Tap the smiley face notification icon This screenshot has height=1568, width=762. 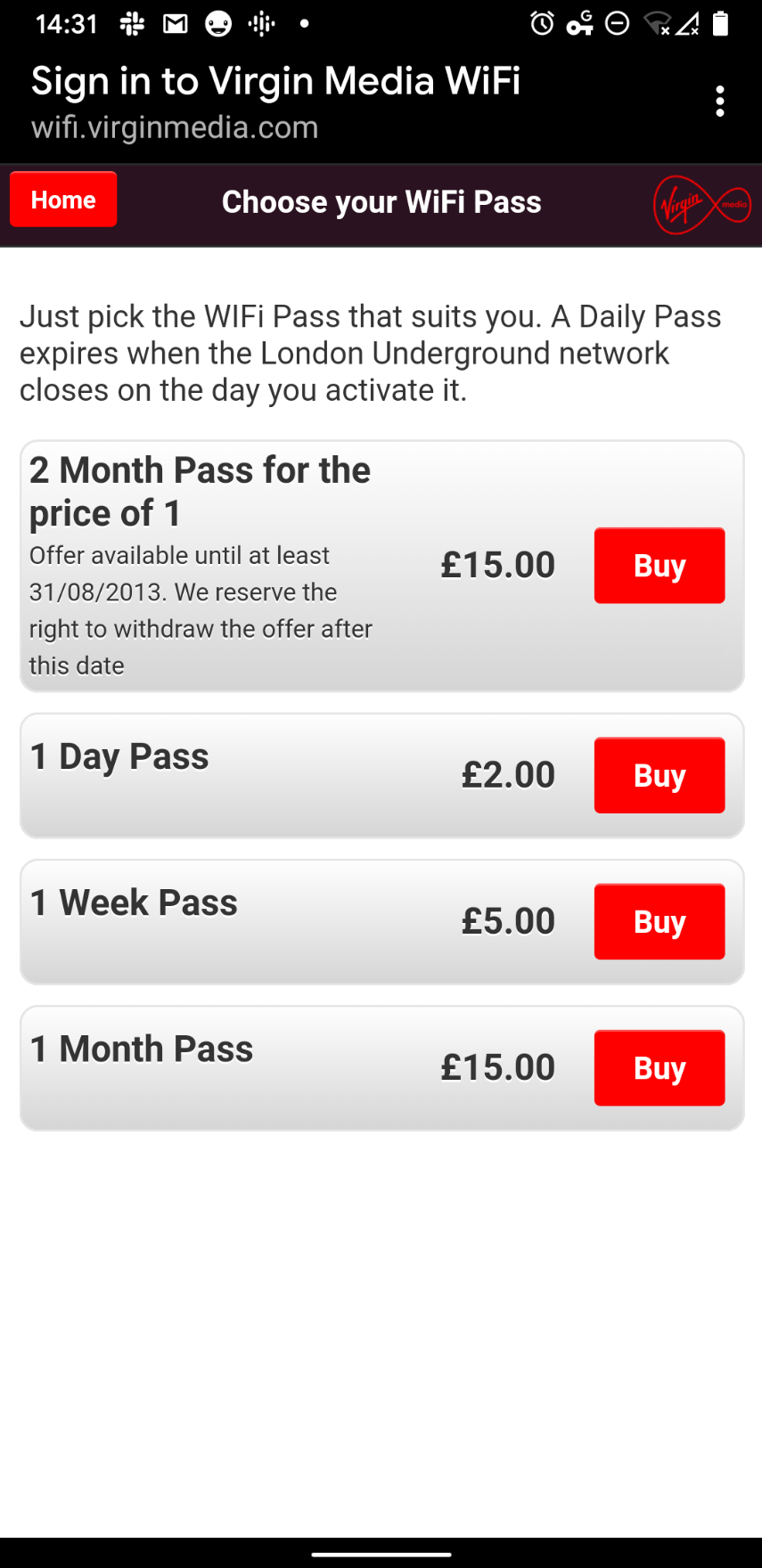tap(217, 24)
